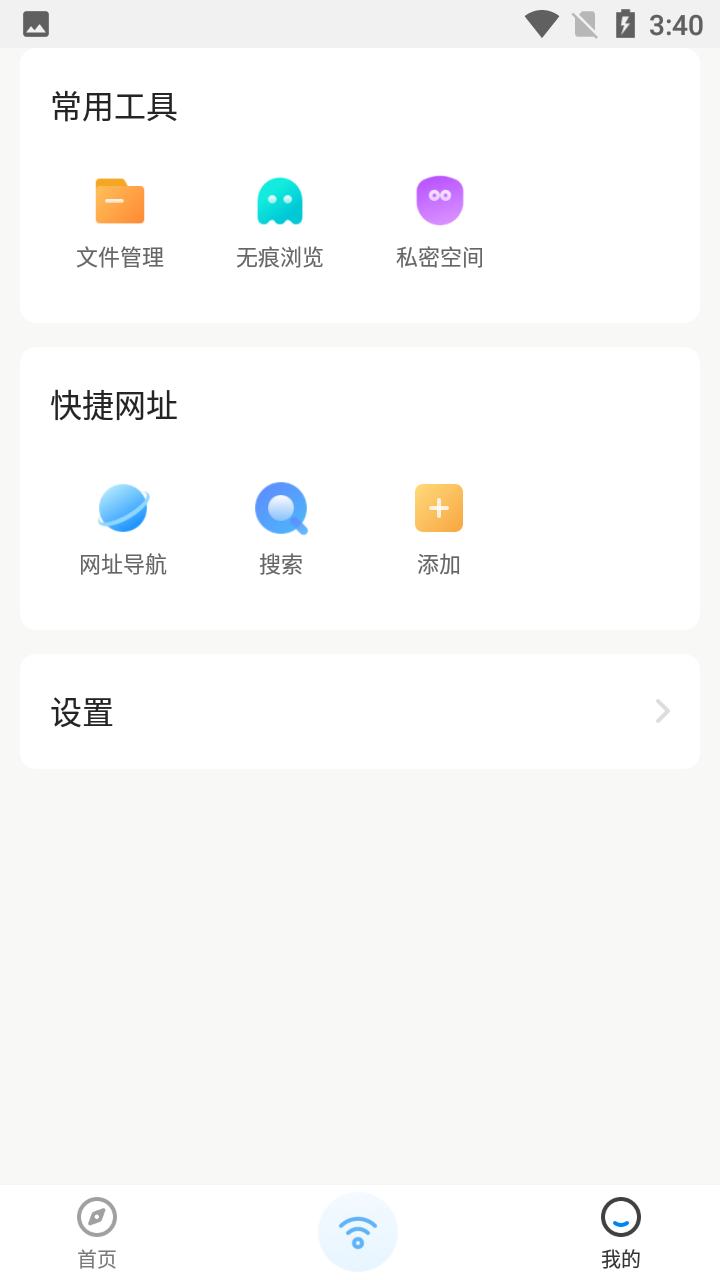Tap the 搜索 search icon
720x1280 pixels.
click(x=281, y=507)
